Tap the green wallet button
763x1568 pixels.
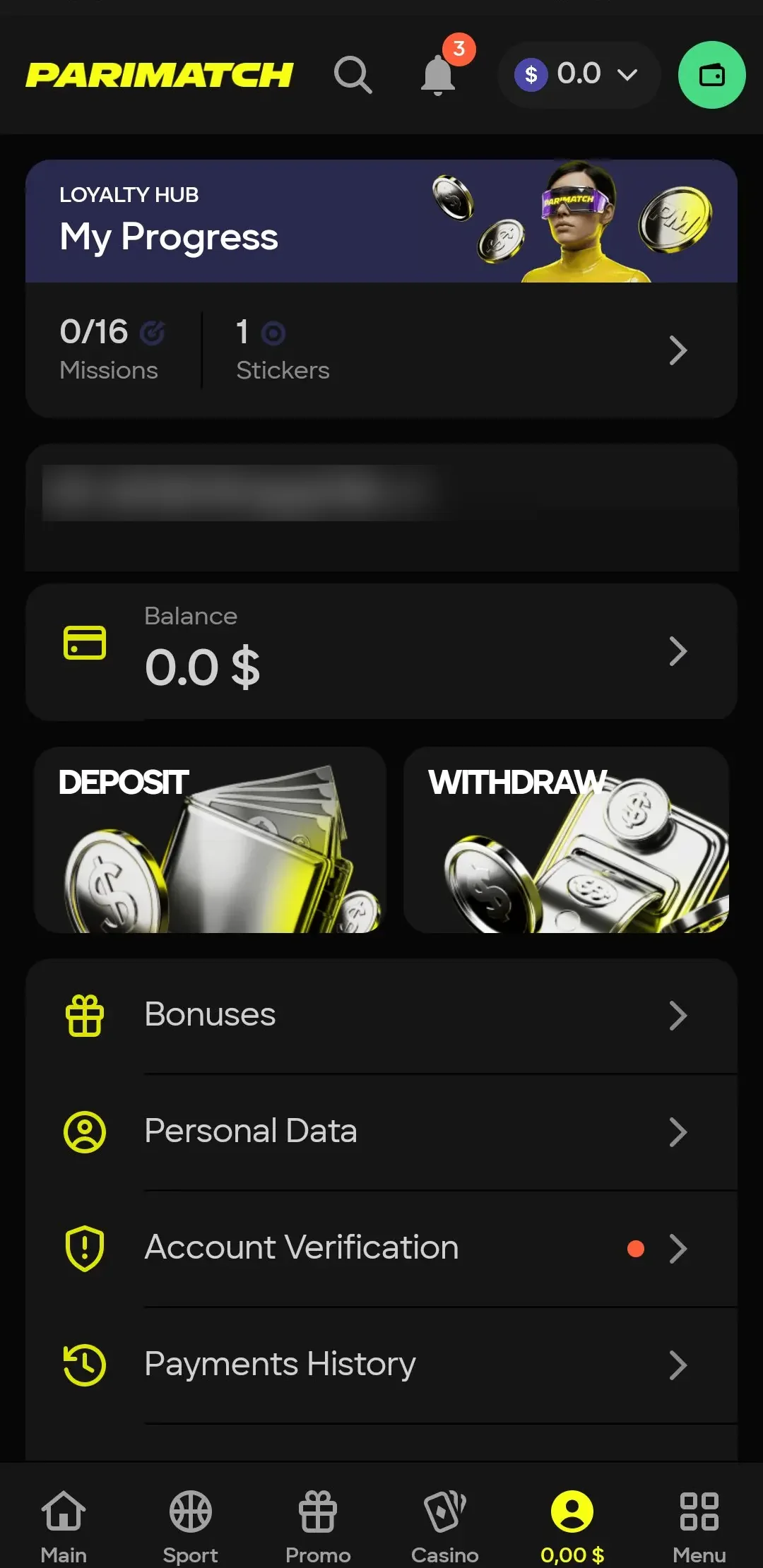(711, 75)
